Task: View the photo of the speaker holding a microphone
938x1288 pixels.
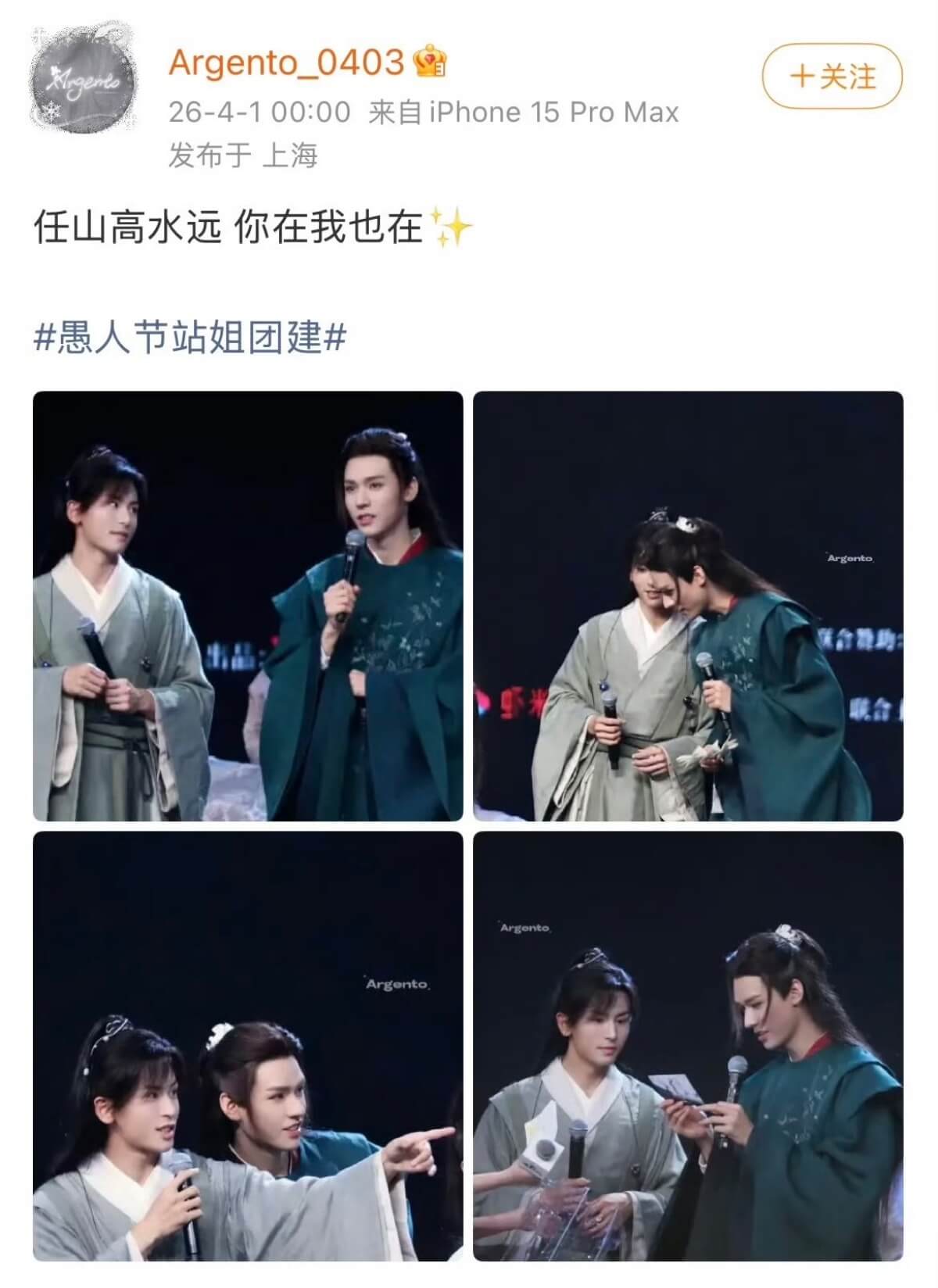Action: click(248, 606)
